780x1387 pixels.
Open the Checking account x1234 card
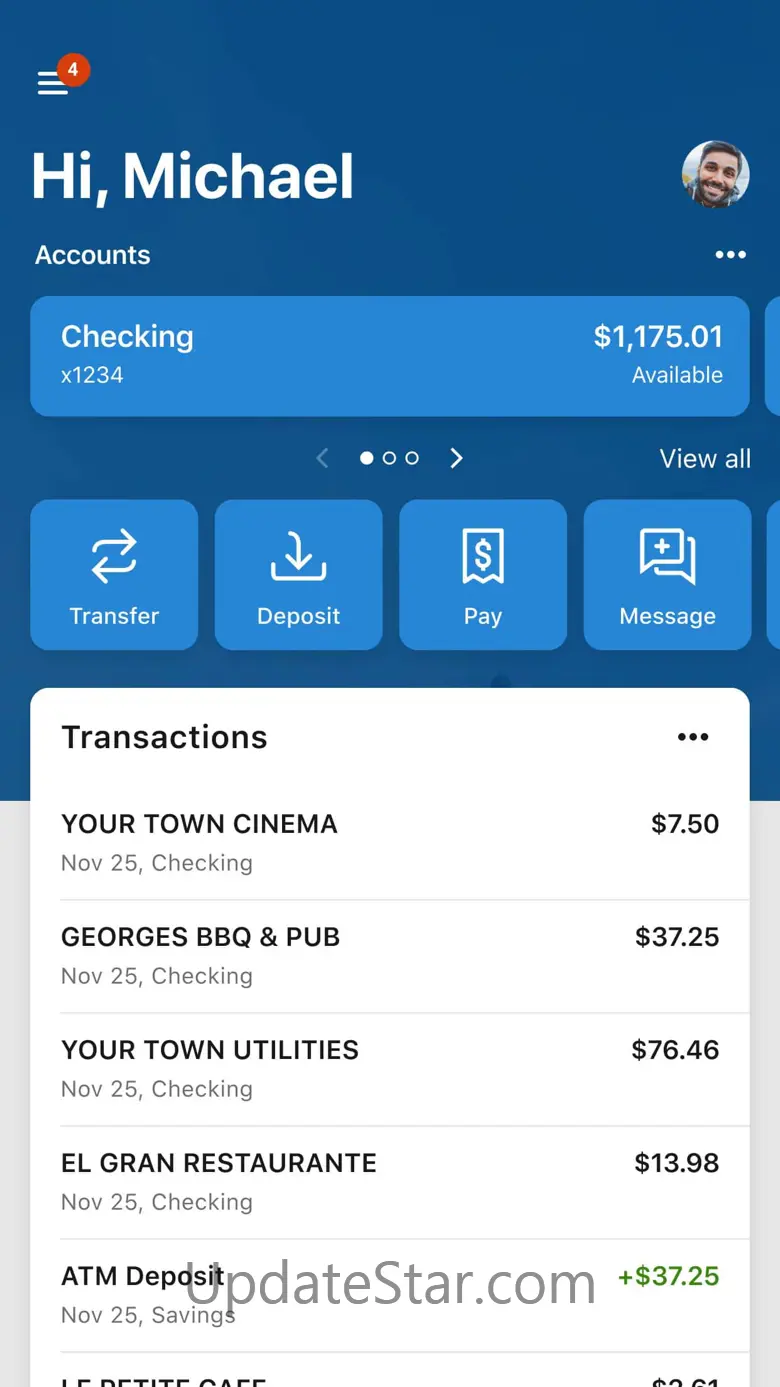[390, 356]
